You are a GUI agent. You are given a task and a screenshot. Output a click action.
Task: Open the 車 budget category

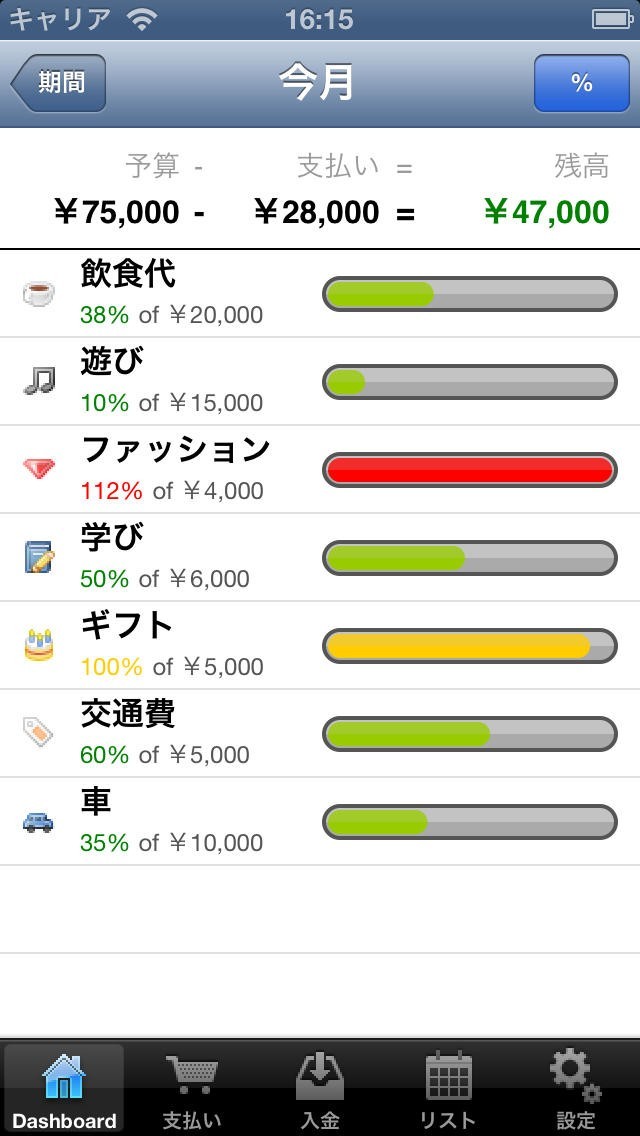tap(320, 822)
